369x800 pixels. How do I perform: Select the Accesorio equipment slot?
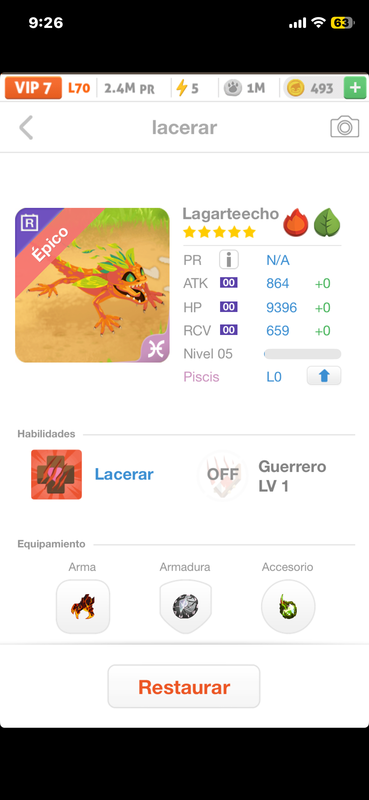288,607
